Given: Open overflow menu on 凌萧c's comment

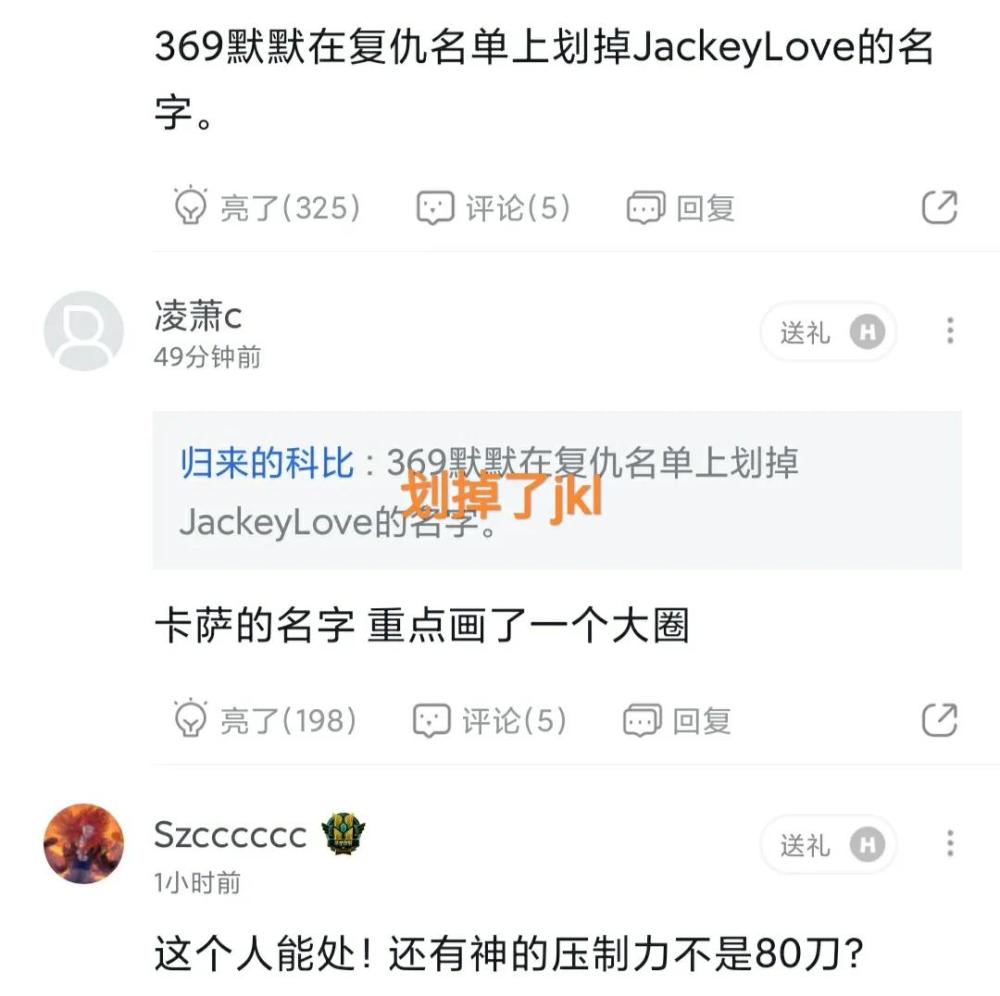Looking at the screenshot, I should 949,331.
